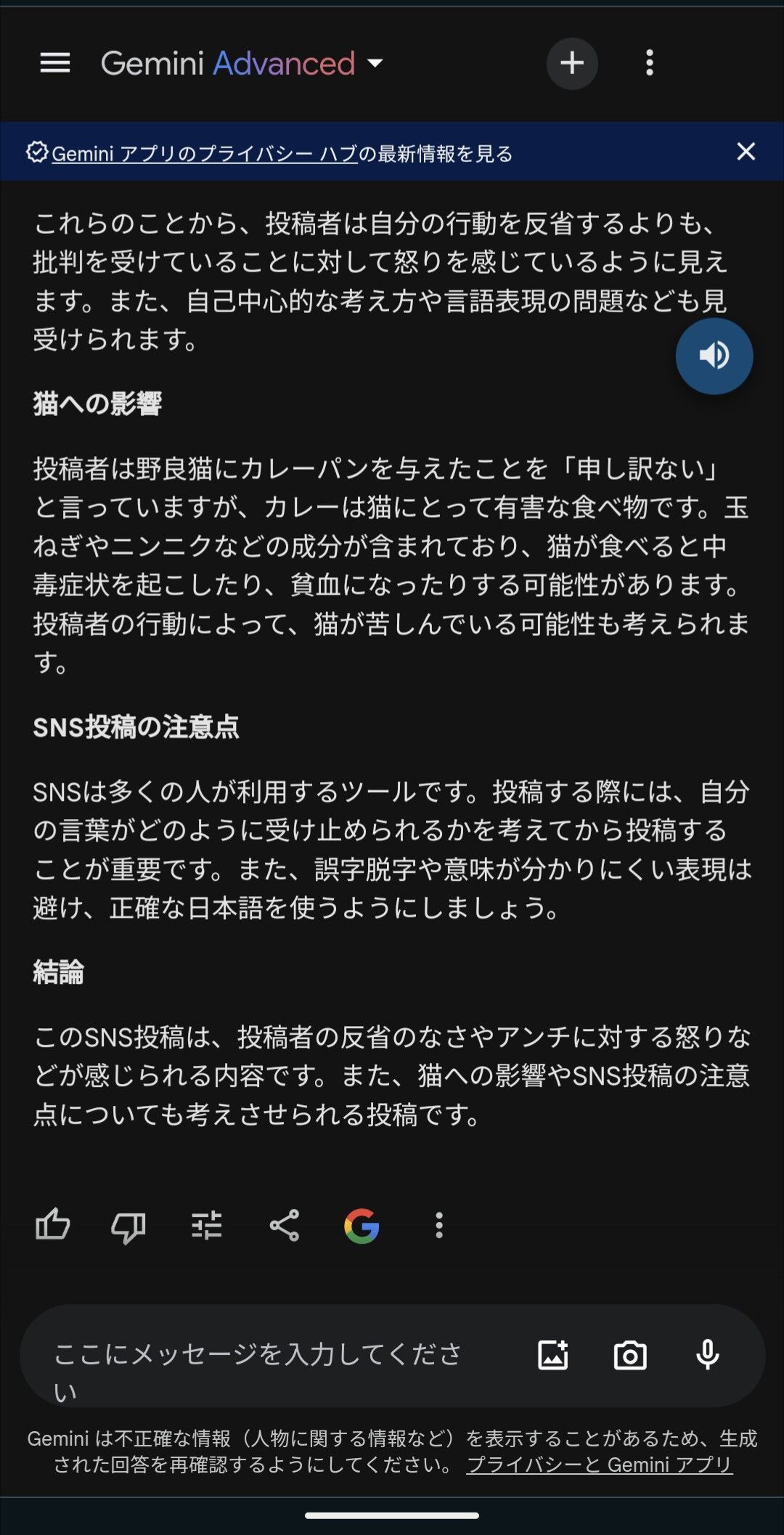Open more options below the response
This screenshot has width=784, height=1535.
click(x=439, y=1226)
